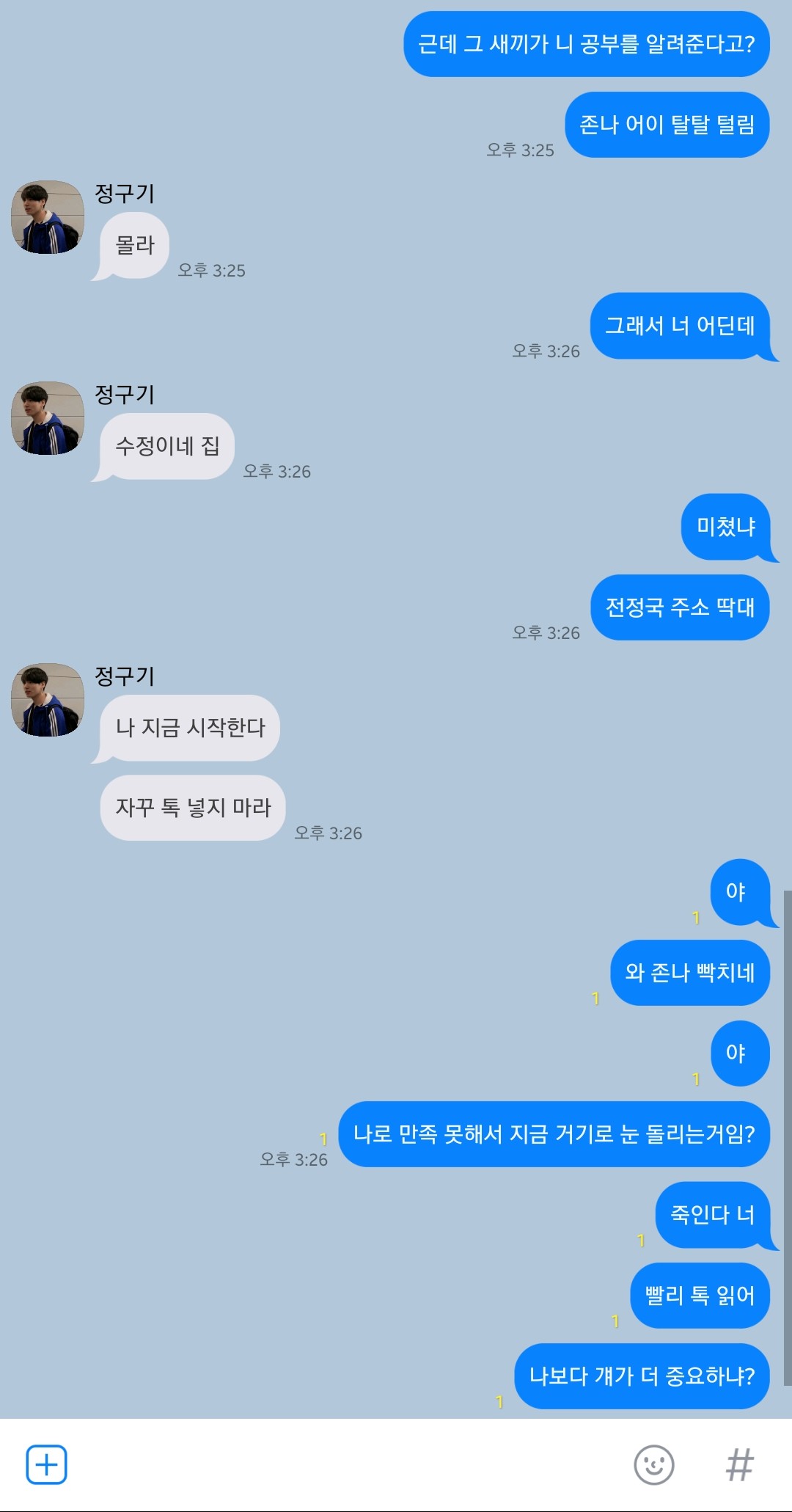The width and height of the screenshot is (792, 1512).
Task: Tap the hashtag search icon
Action: [x=739, y=1465]
